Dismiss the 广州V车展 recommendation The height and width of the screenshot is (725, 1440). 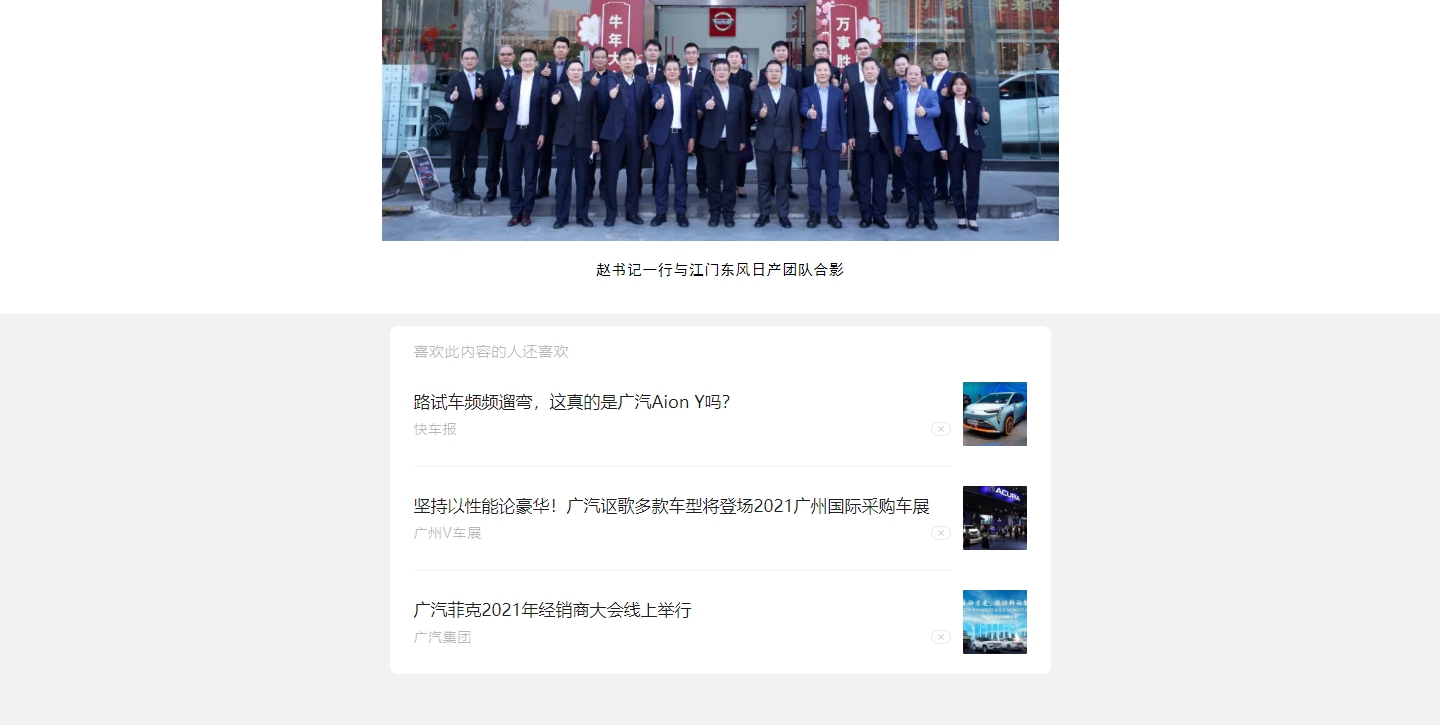tap(940, 533)
